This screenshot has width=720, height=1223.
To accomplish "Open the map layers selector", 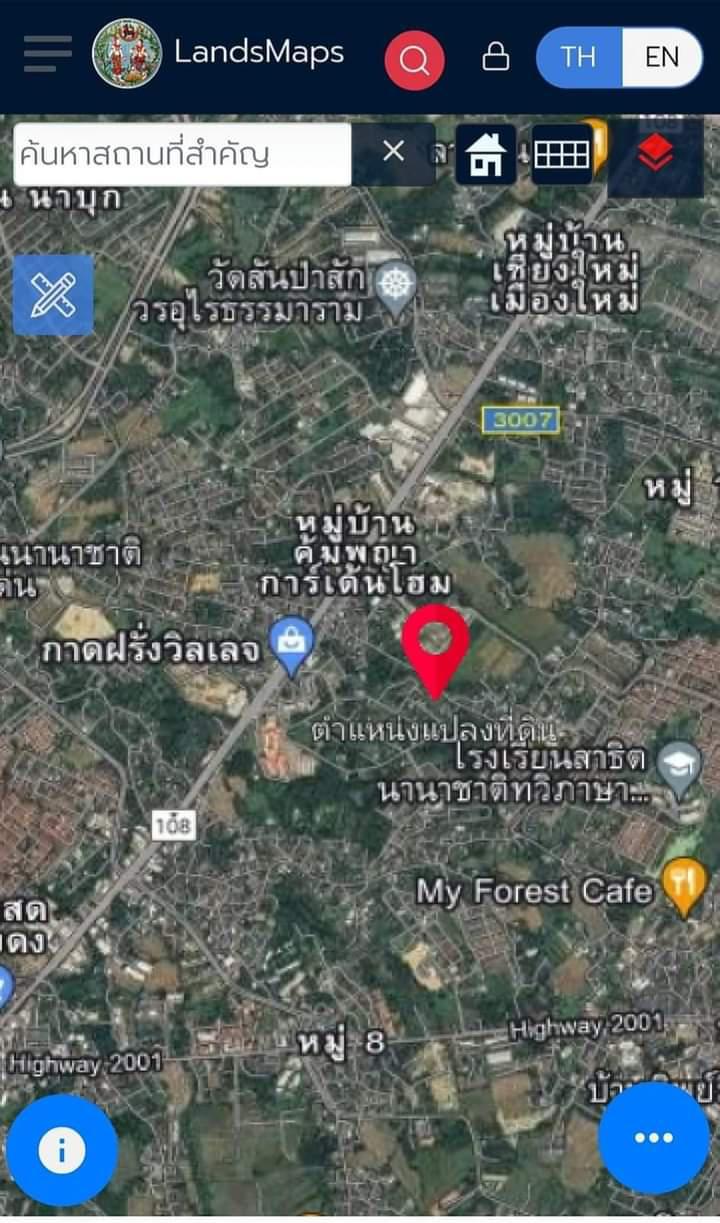I will 655,154.
